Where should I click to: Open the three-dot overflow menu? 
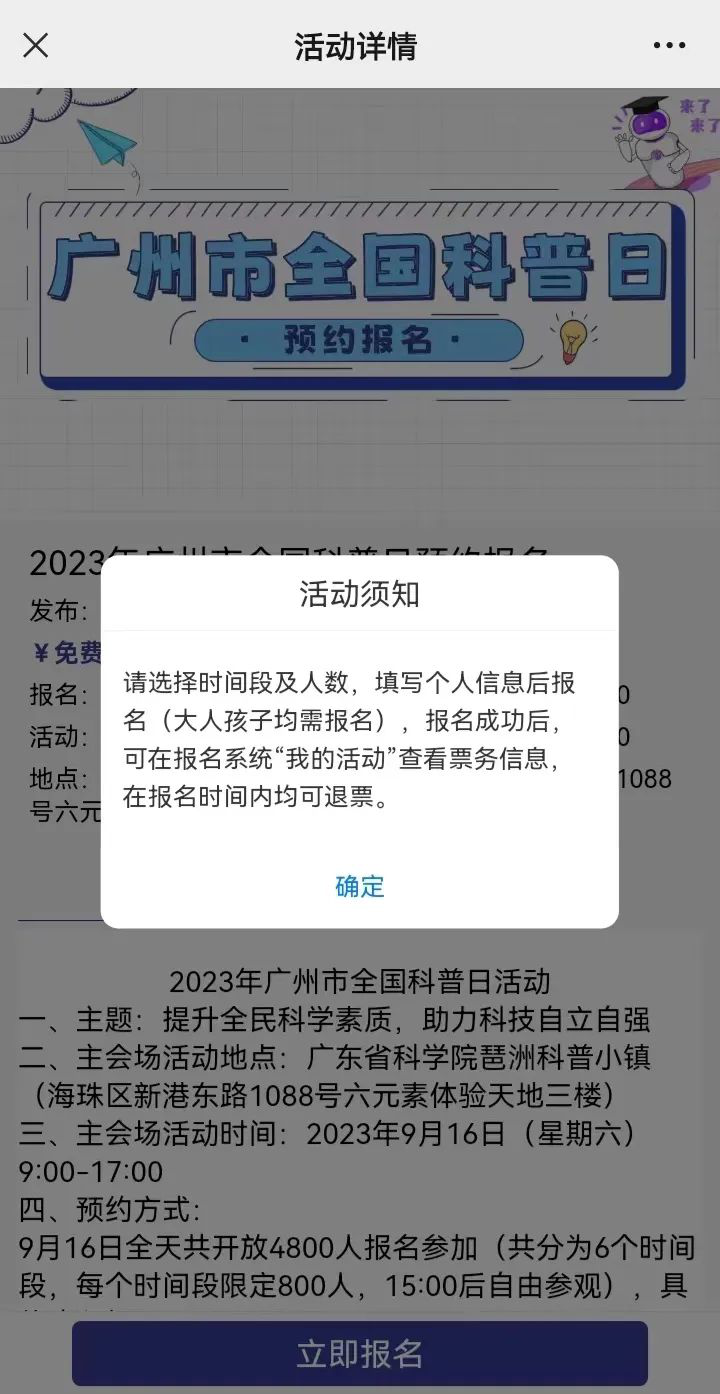pyautogui.click(x=669, y=45)
